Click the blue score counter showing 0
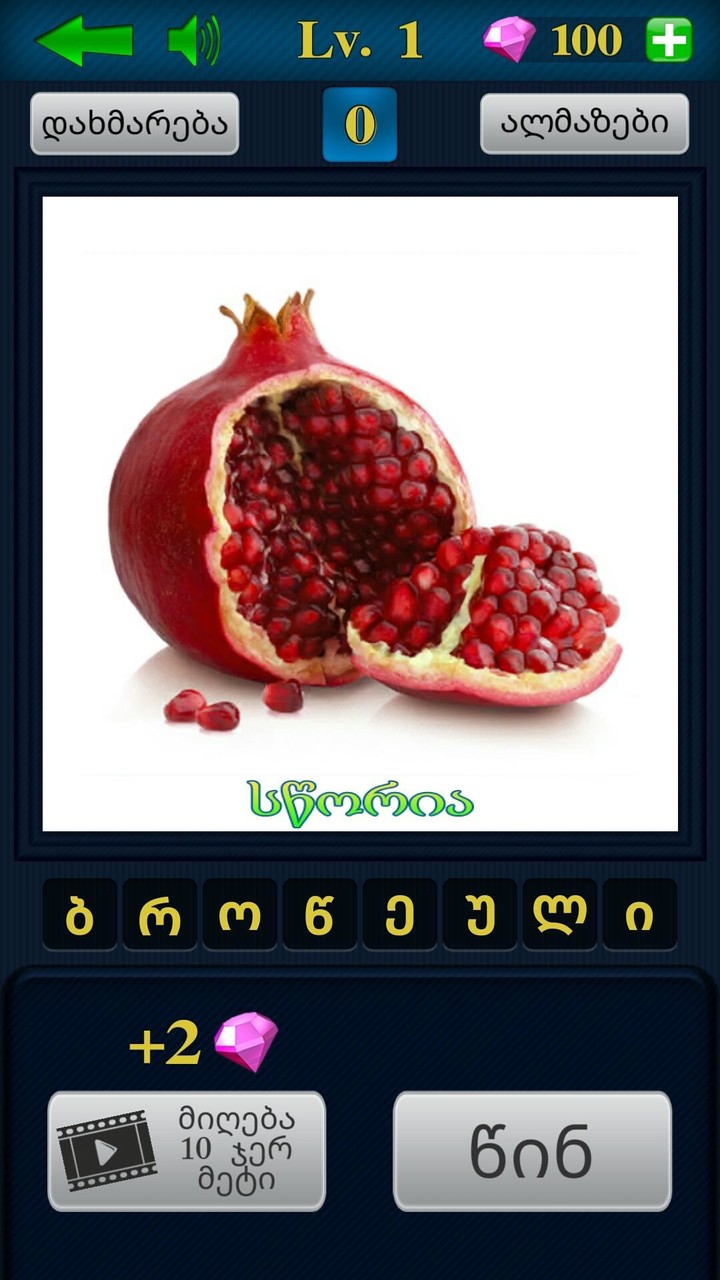Image resolution: width=720 pixels, height=1280 pixels. click(360, 122)
